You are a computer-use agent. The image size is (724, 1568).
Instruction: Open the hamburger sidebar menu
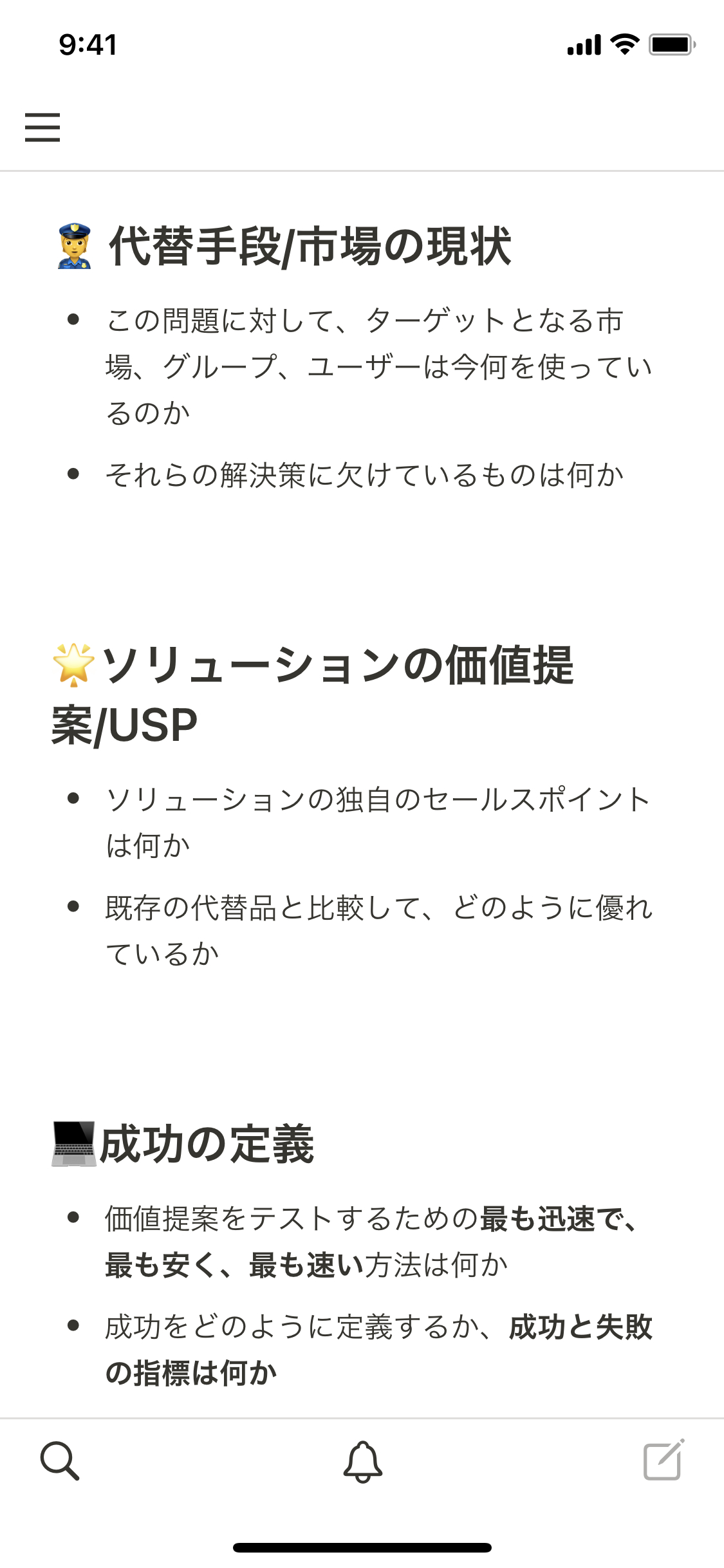tap(42, 127)
